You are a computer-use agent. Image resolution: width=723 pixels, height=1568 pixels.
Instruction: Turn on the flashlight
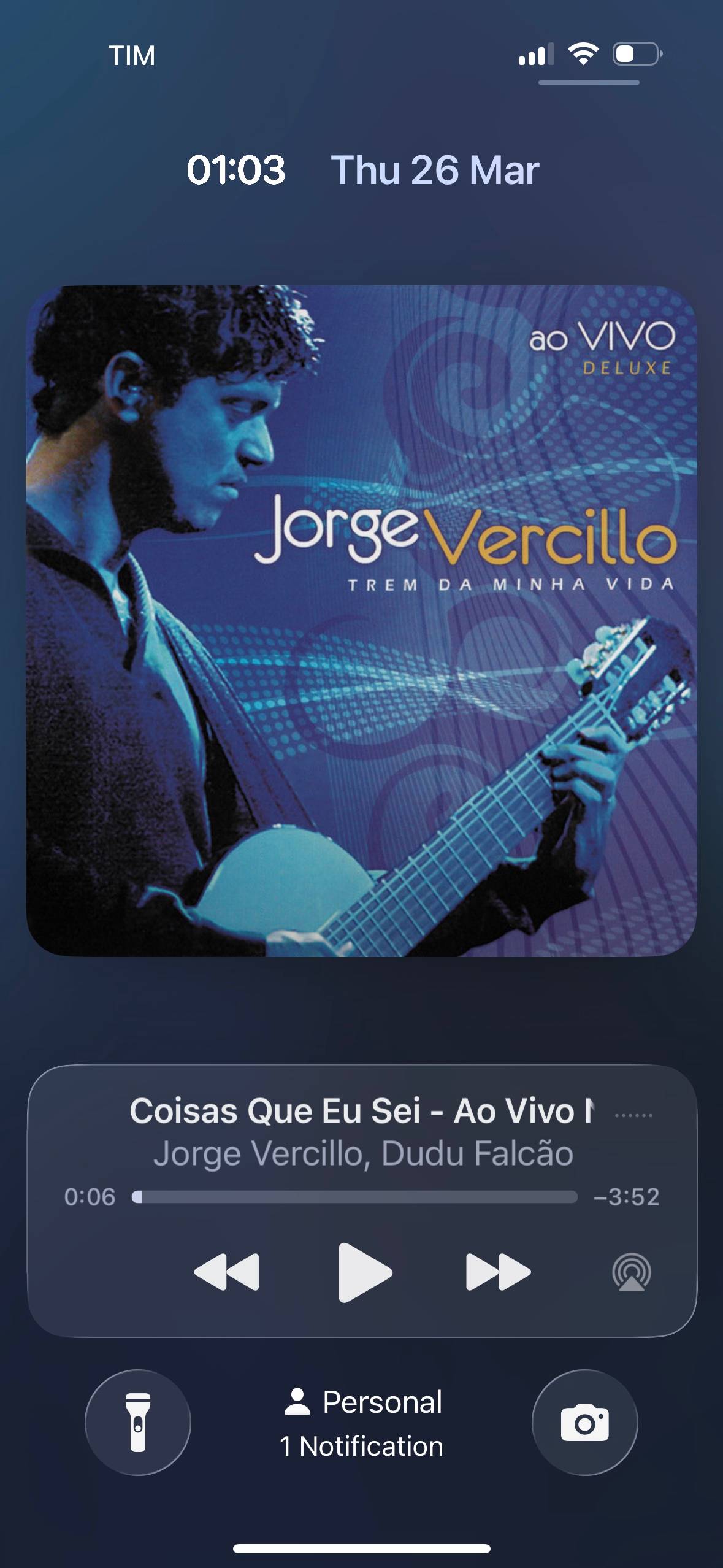[x=138, y=1423]
